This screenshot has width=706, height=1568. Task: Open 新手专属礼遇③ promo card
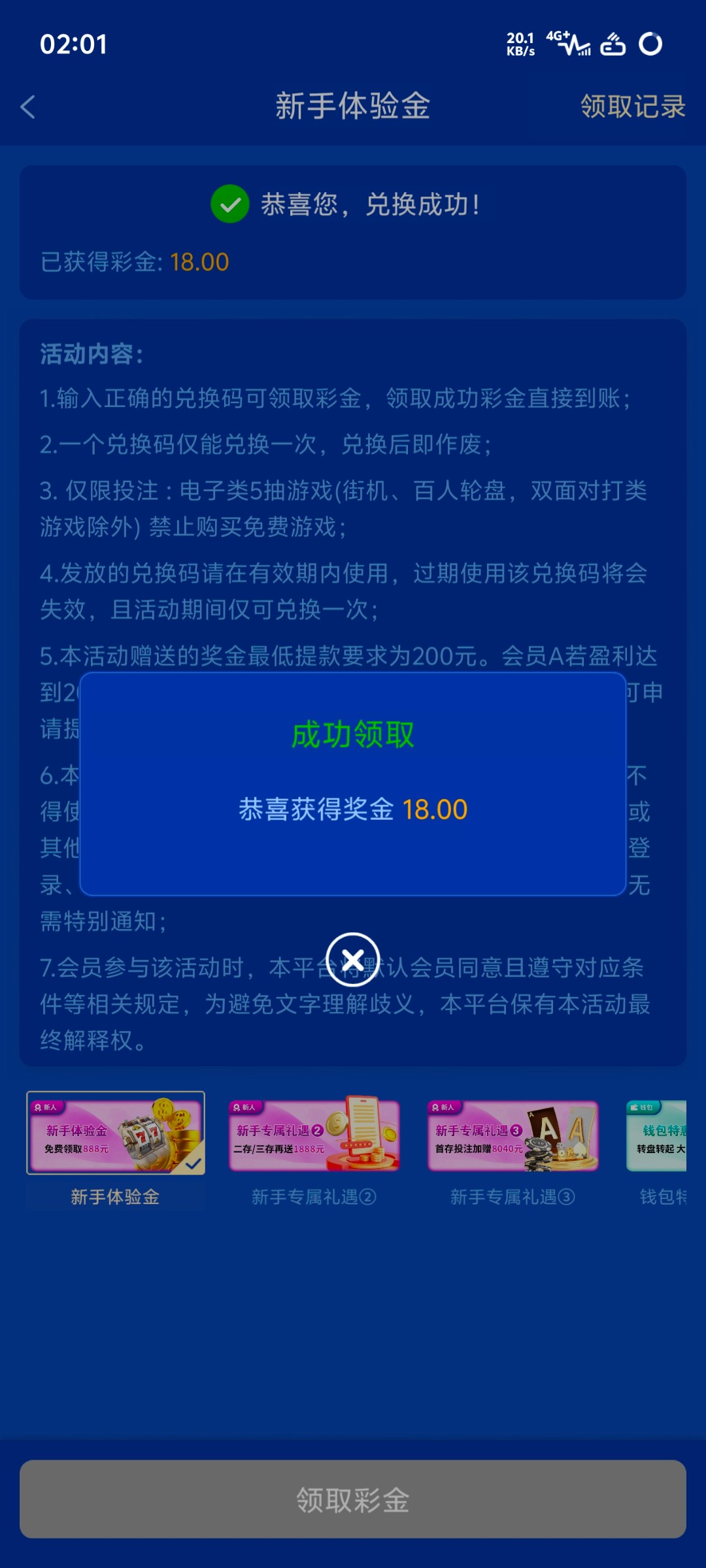[x=513, y=1135]
